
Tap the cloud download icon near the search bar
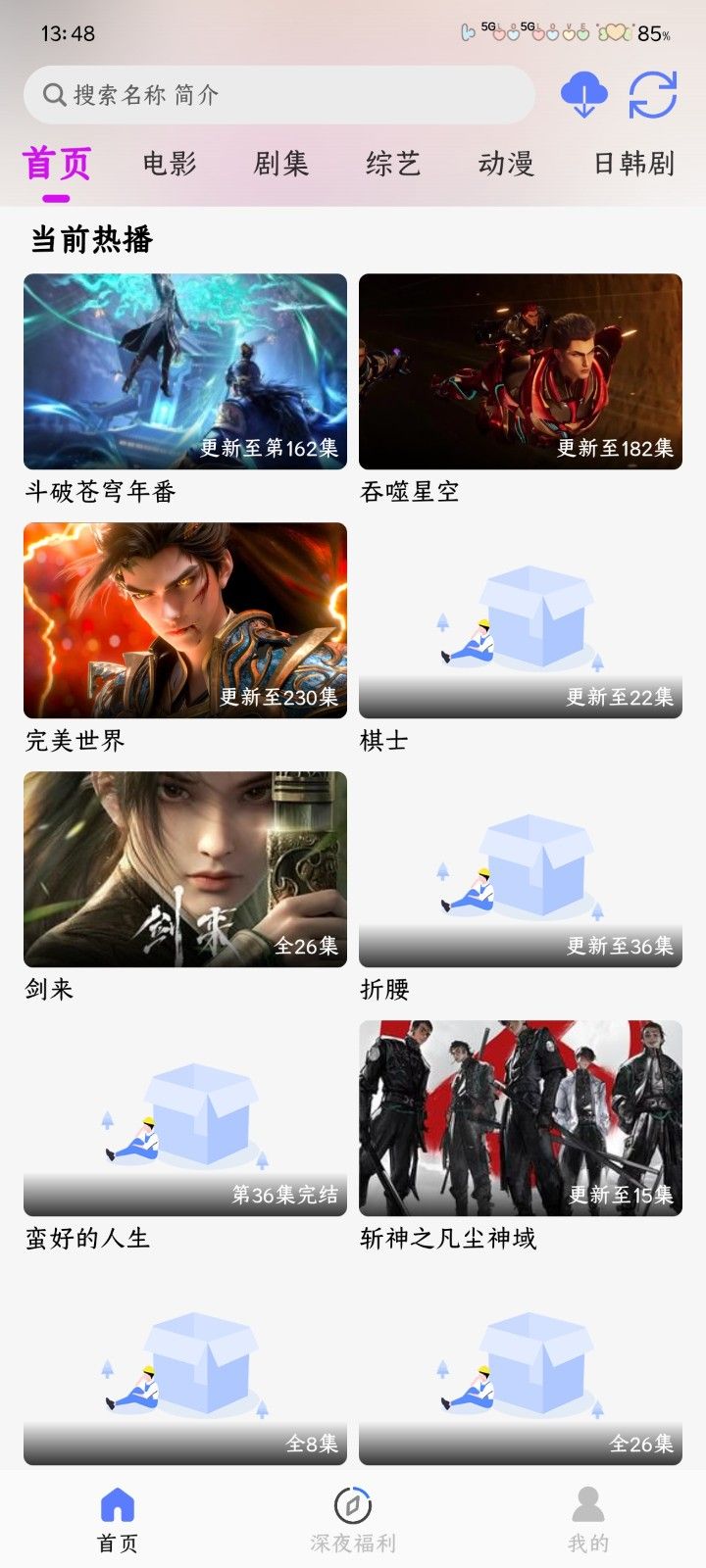581,95
